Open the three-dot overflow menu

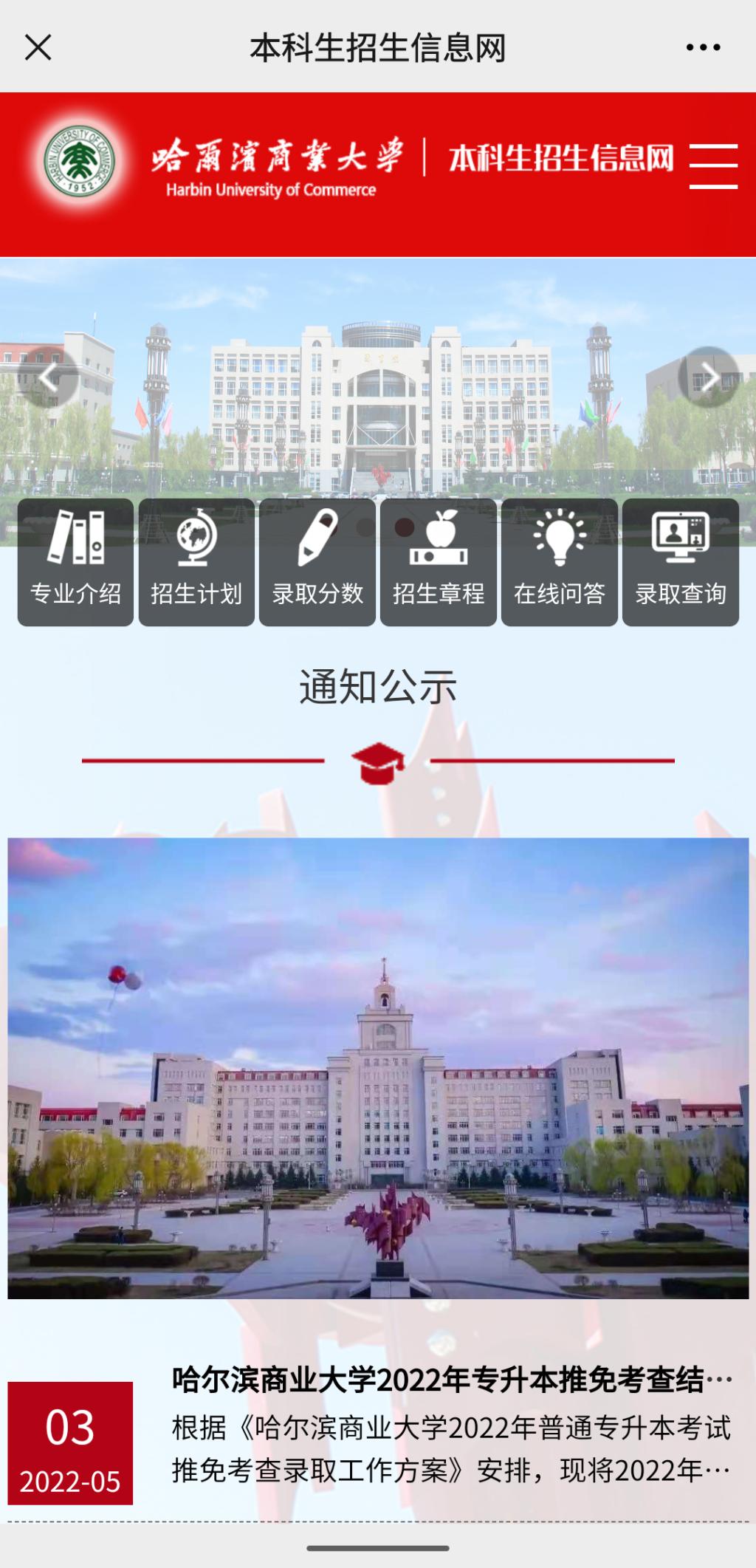[702, 48]
